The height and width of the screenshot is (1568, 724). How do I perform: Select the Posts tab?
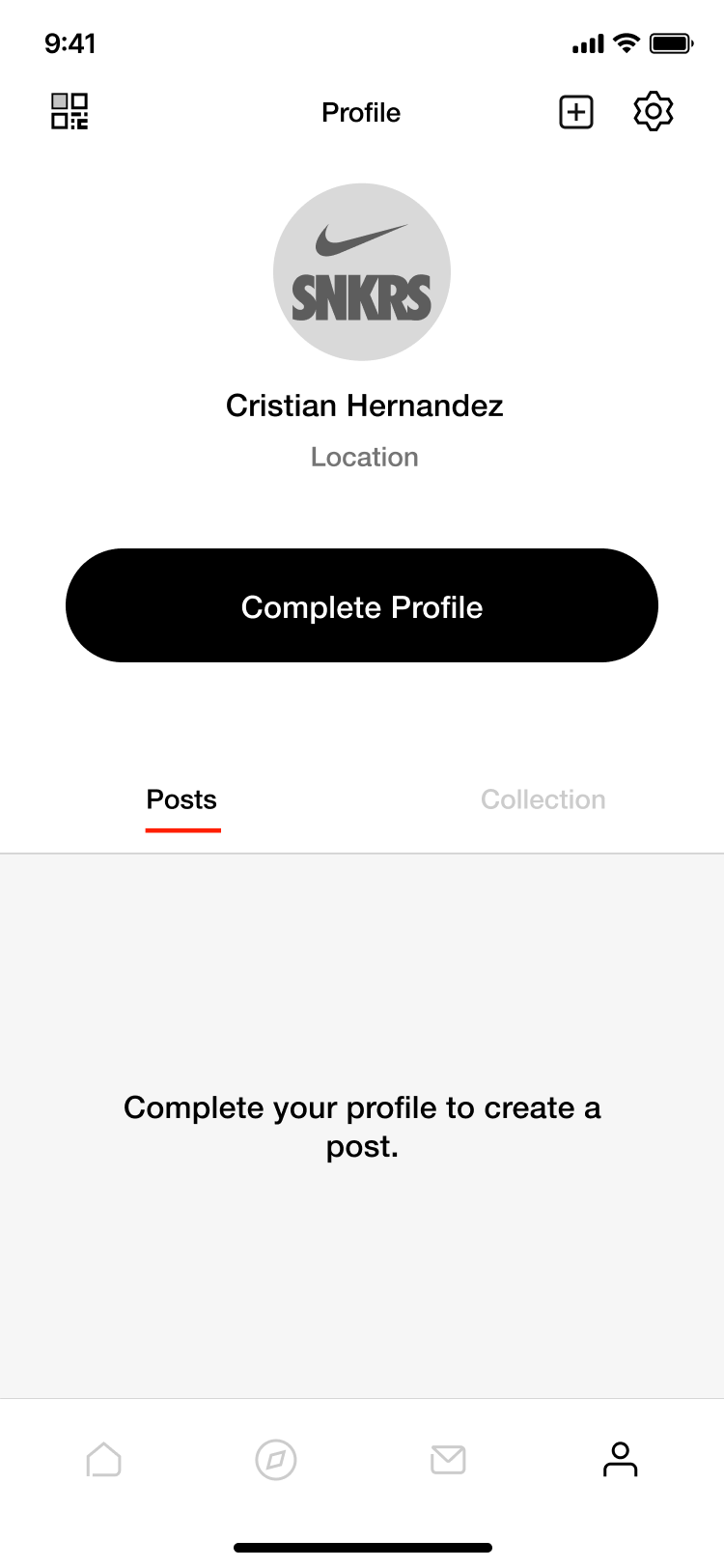[181, 799]
